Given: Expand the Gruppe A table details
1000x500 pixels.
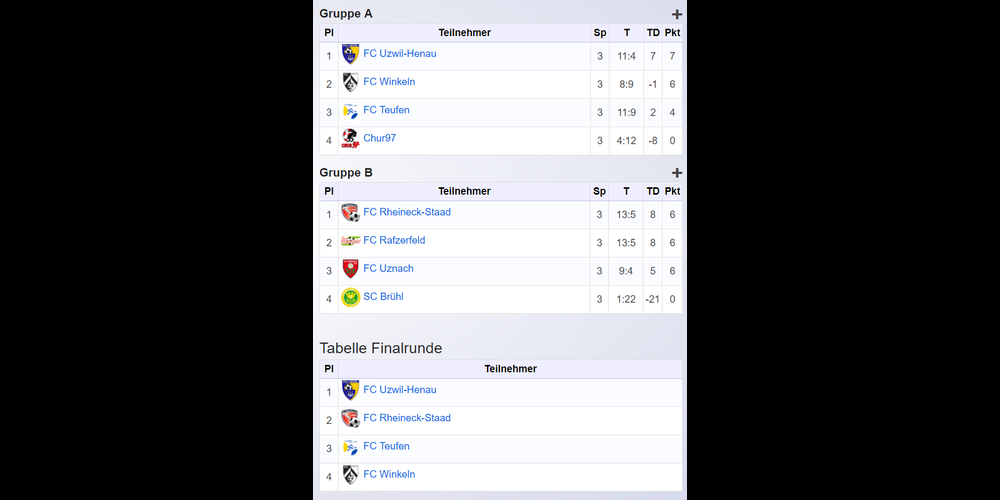Looking at the screenshot, I should pyautogui.click(x=677, y=14).
